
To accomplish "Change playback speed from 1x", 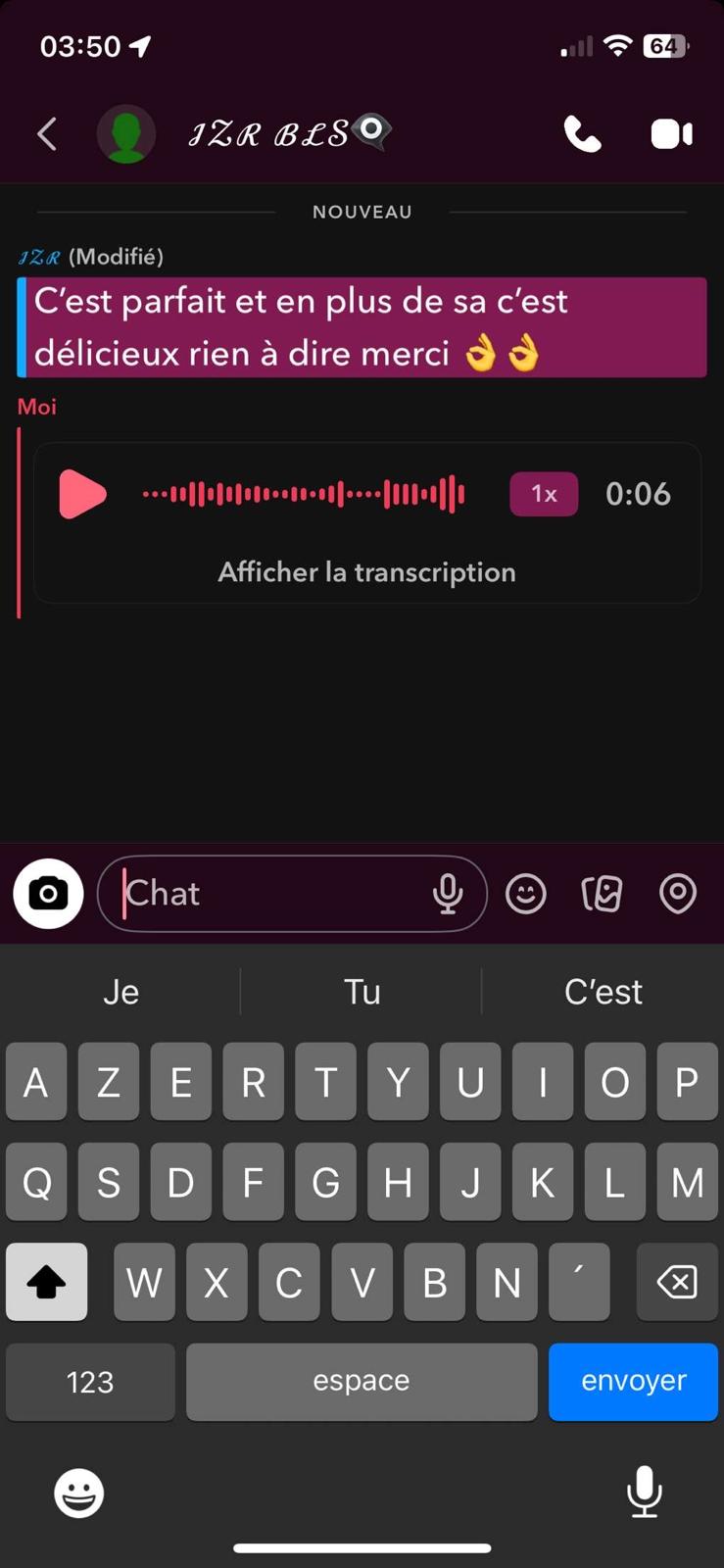I will click(x=544, y=494).
